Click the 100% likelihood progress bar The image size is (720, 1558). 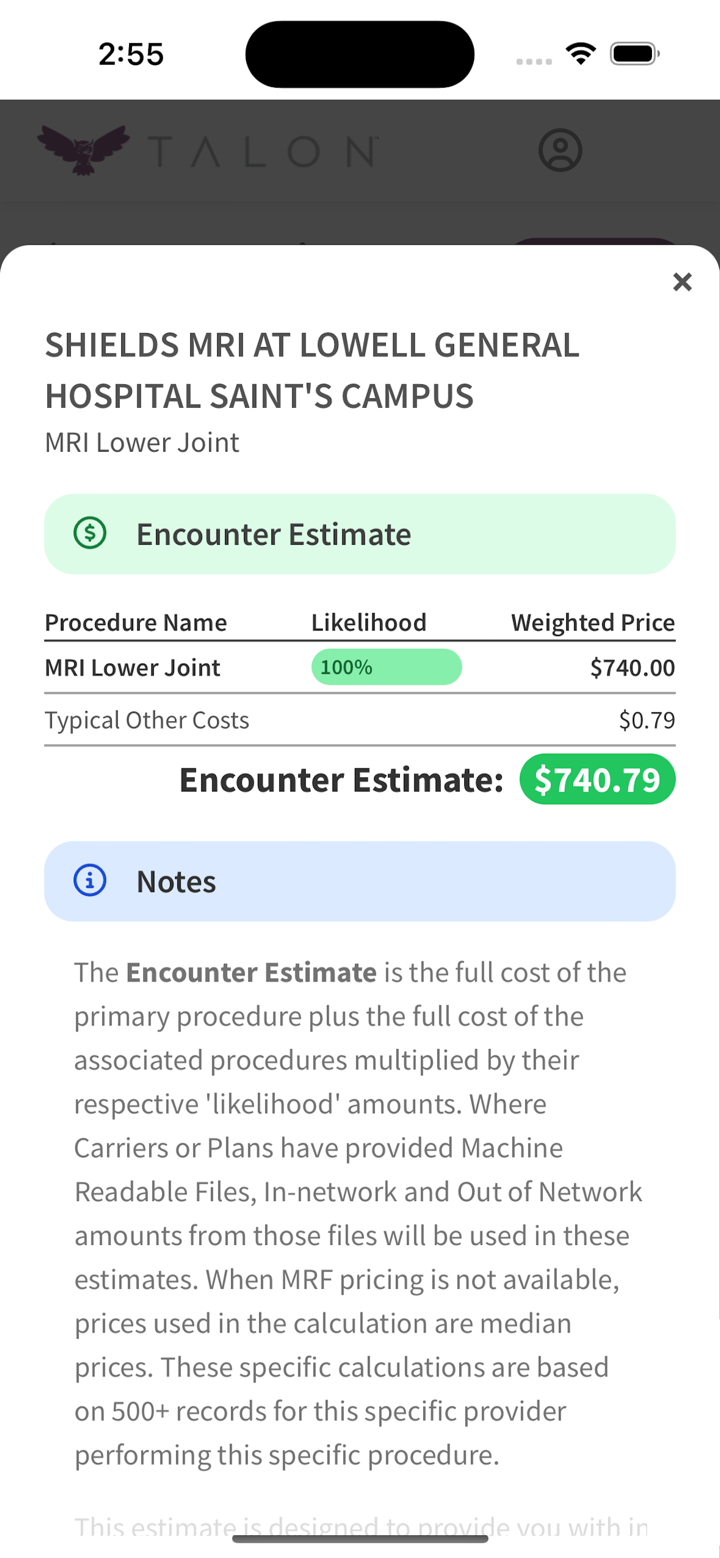(387, 667)
